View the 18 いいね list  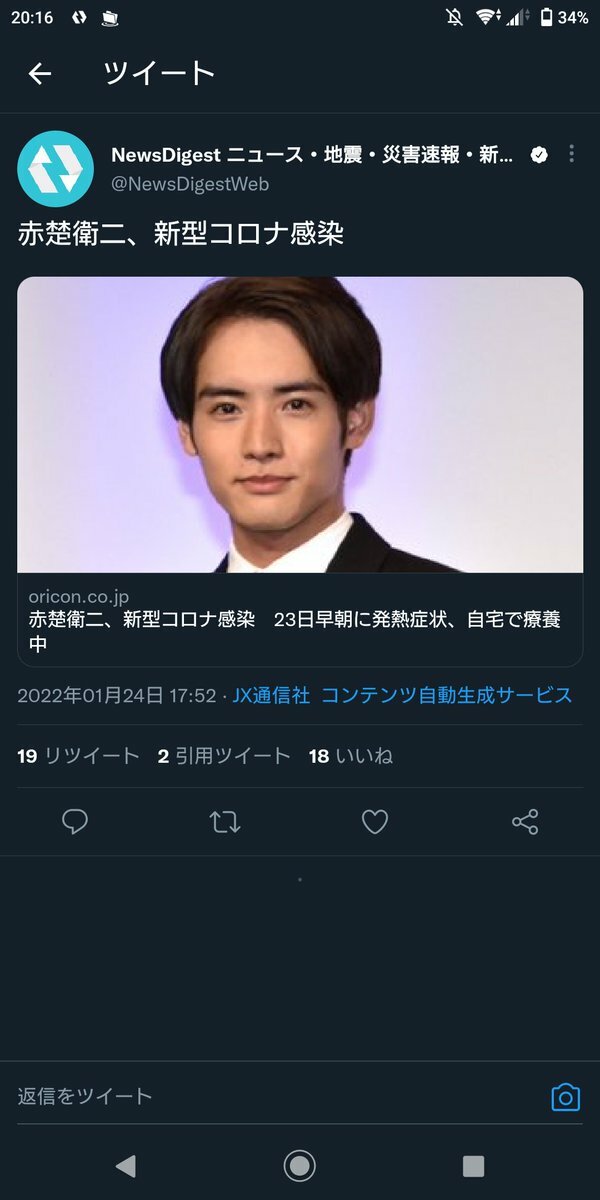tap(350, 756)
